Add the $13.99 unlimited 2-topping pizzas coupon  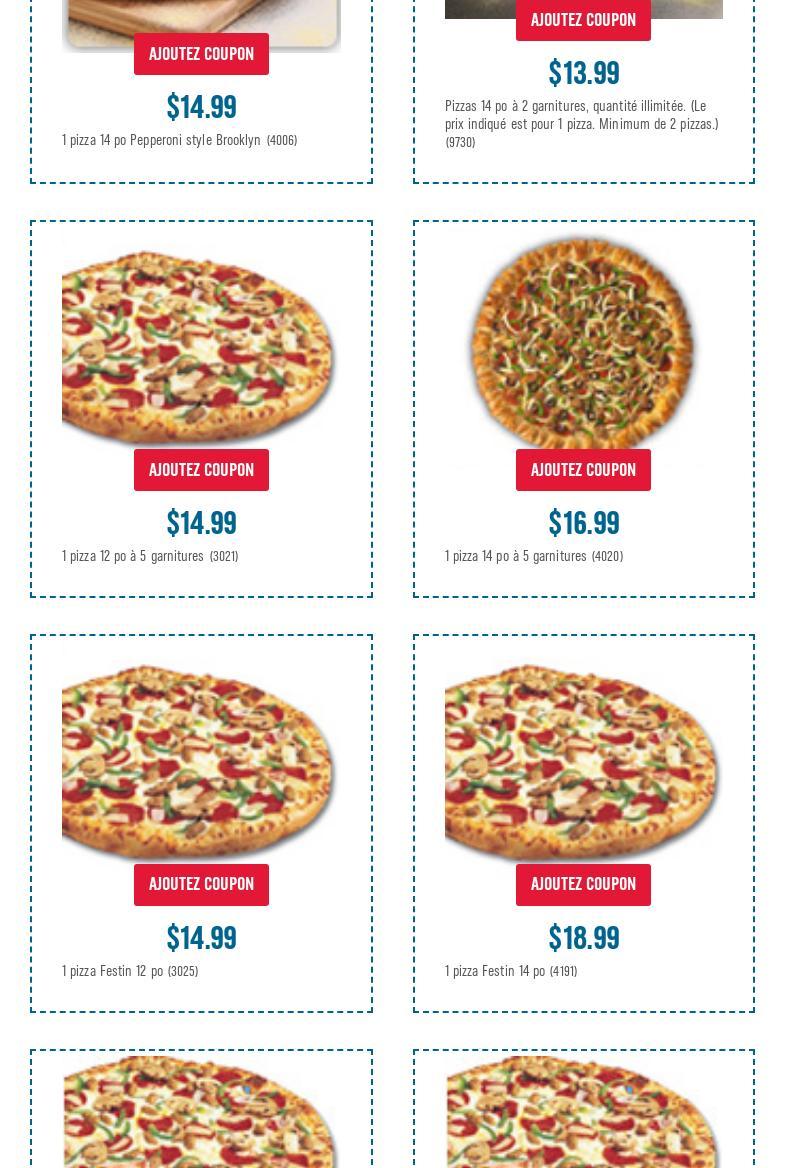[583, 20]
